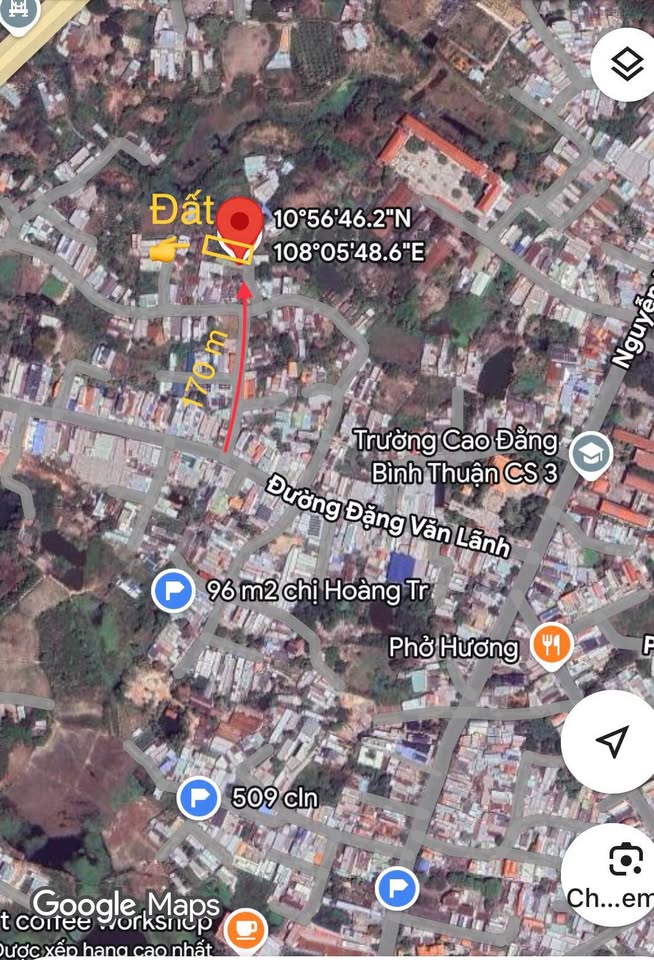Open Trường Cao Đẳng Bình Thuận CS 3 marker
Viewport: 654px width, 960px height.
[590, 454]
